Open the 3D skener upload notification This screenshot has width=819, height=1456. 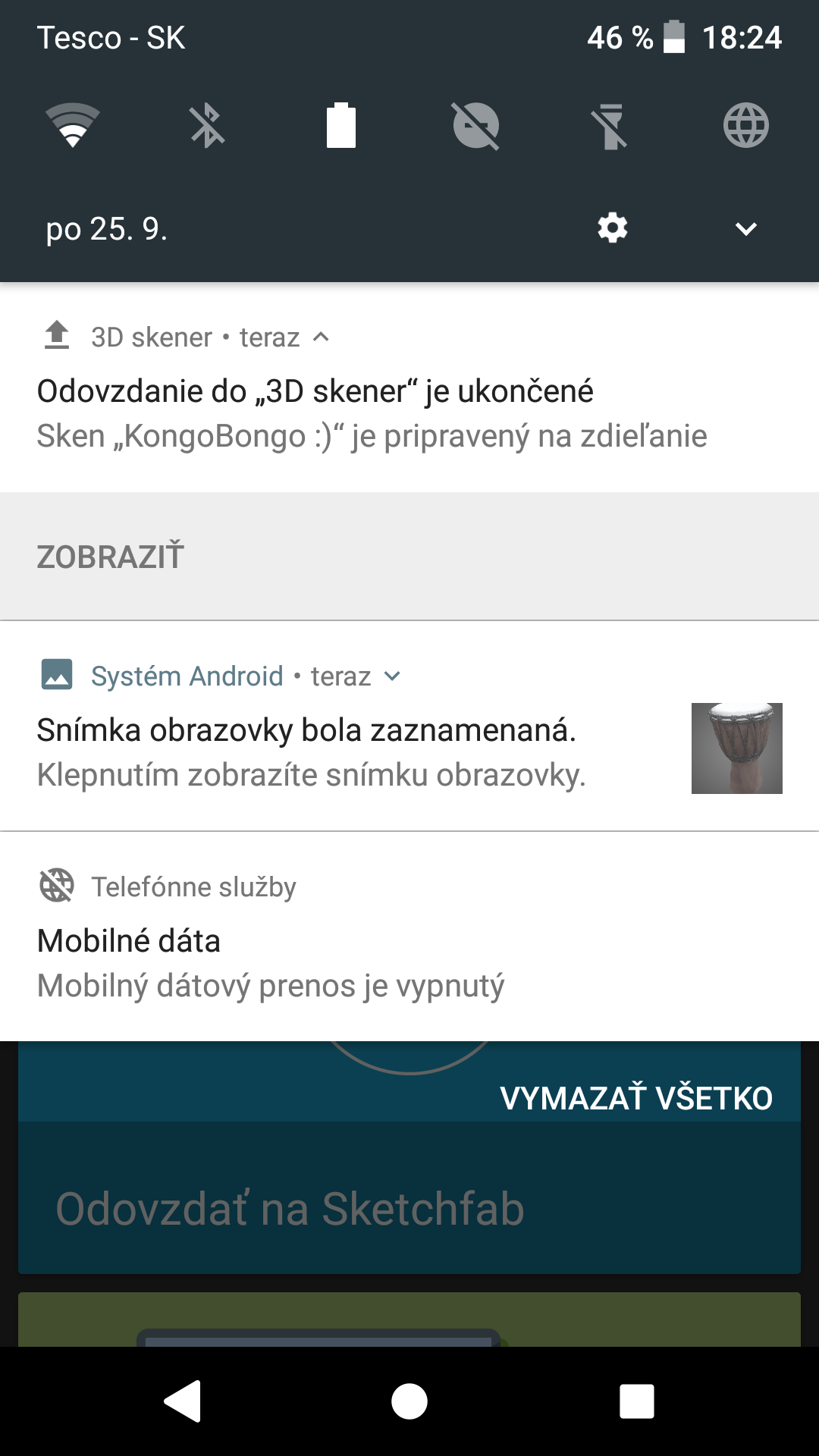click(x=409, y=388)
